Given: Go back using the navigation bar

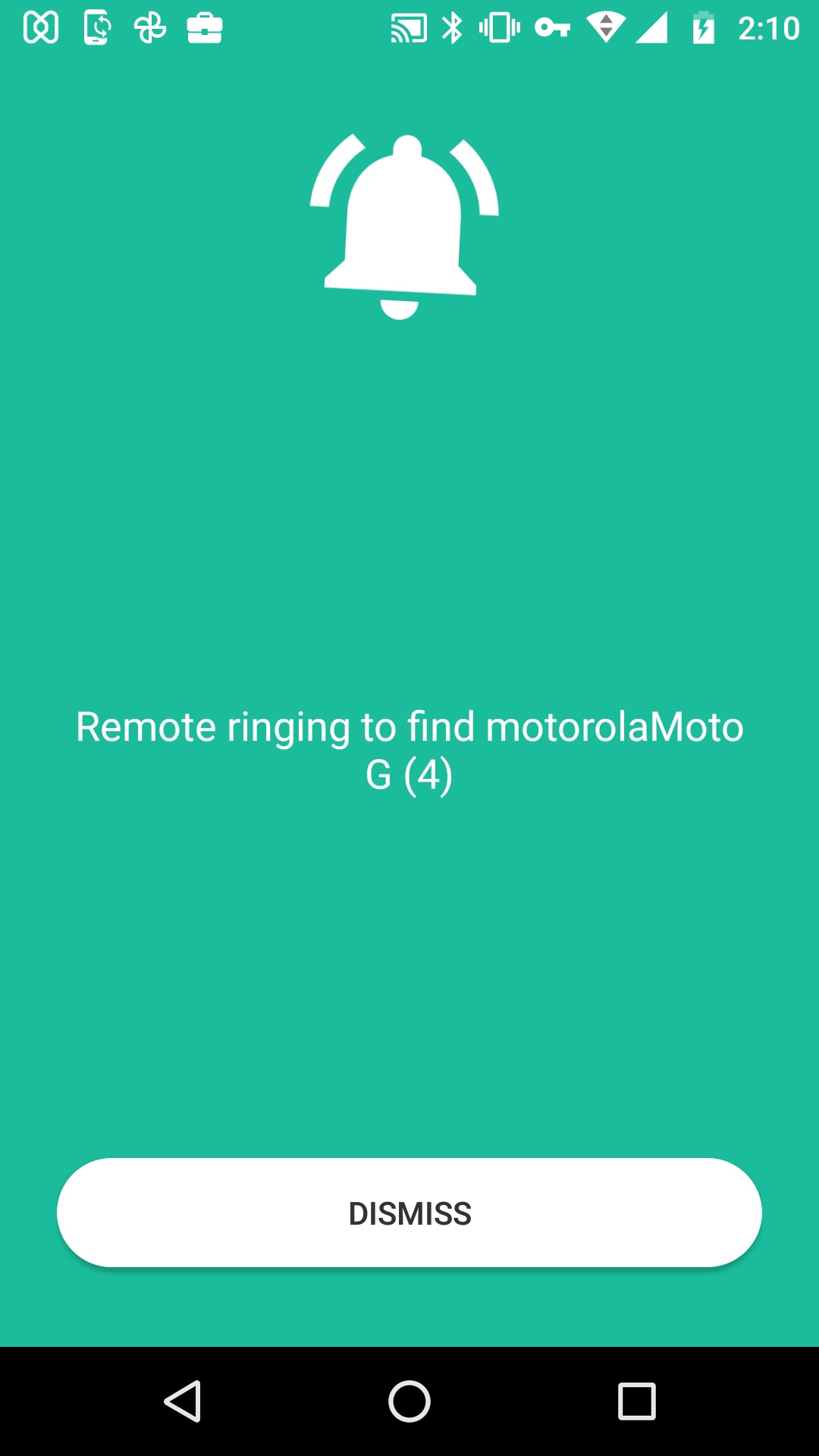Looking at the screenshot, I should tap(182, 1401).
